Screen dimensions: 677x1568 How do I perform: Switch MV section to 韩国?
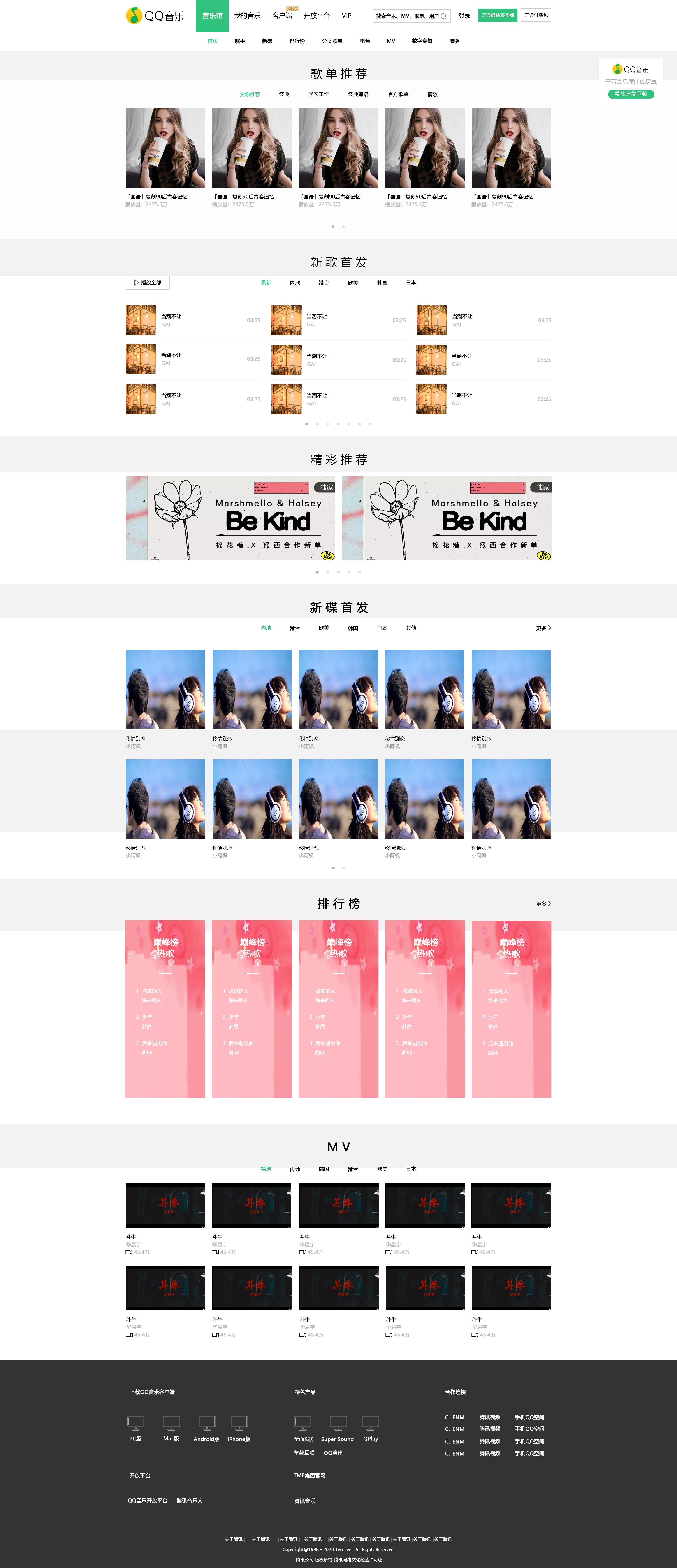323,1169
